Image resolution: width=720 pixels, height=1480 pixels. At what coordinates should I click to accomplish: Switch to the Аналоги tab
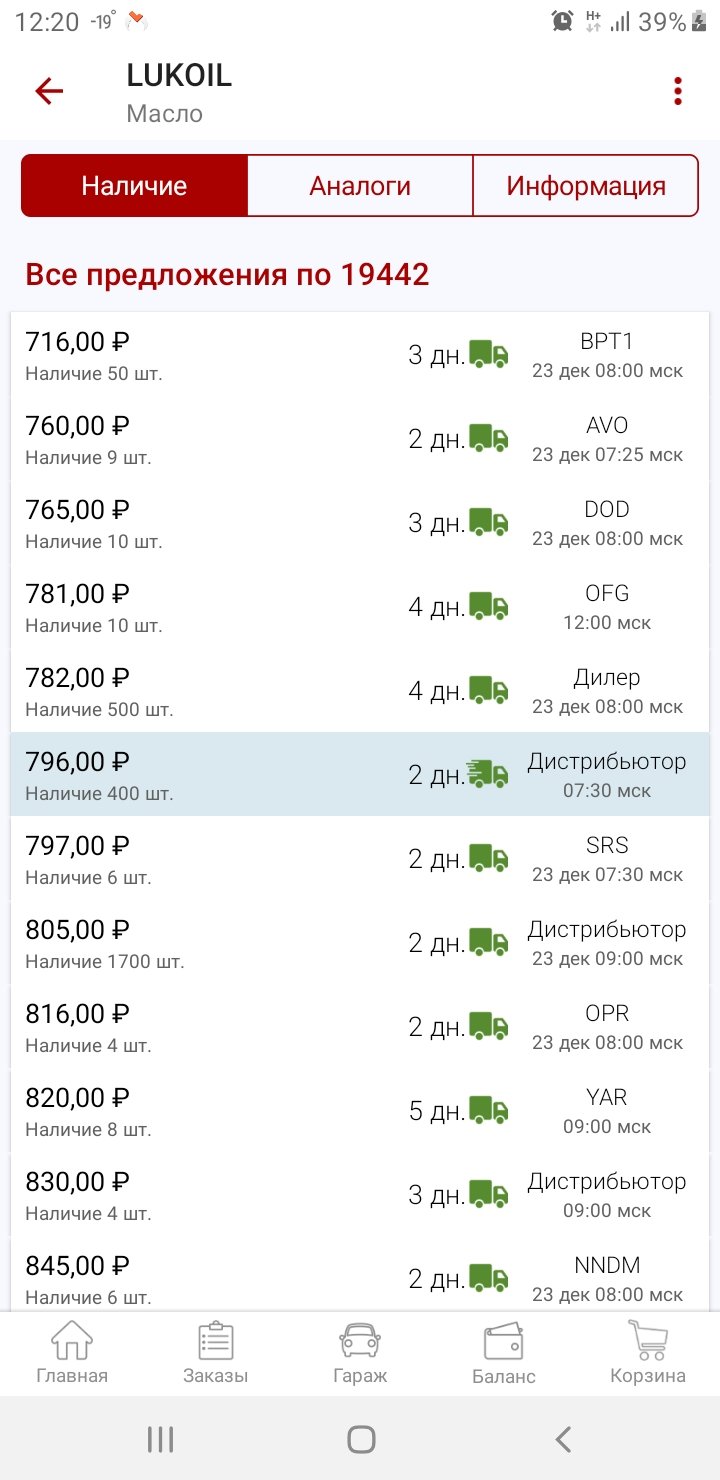coord(360,186)
